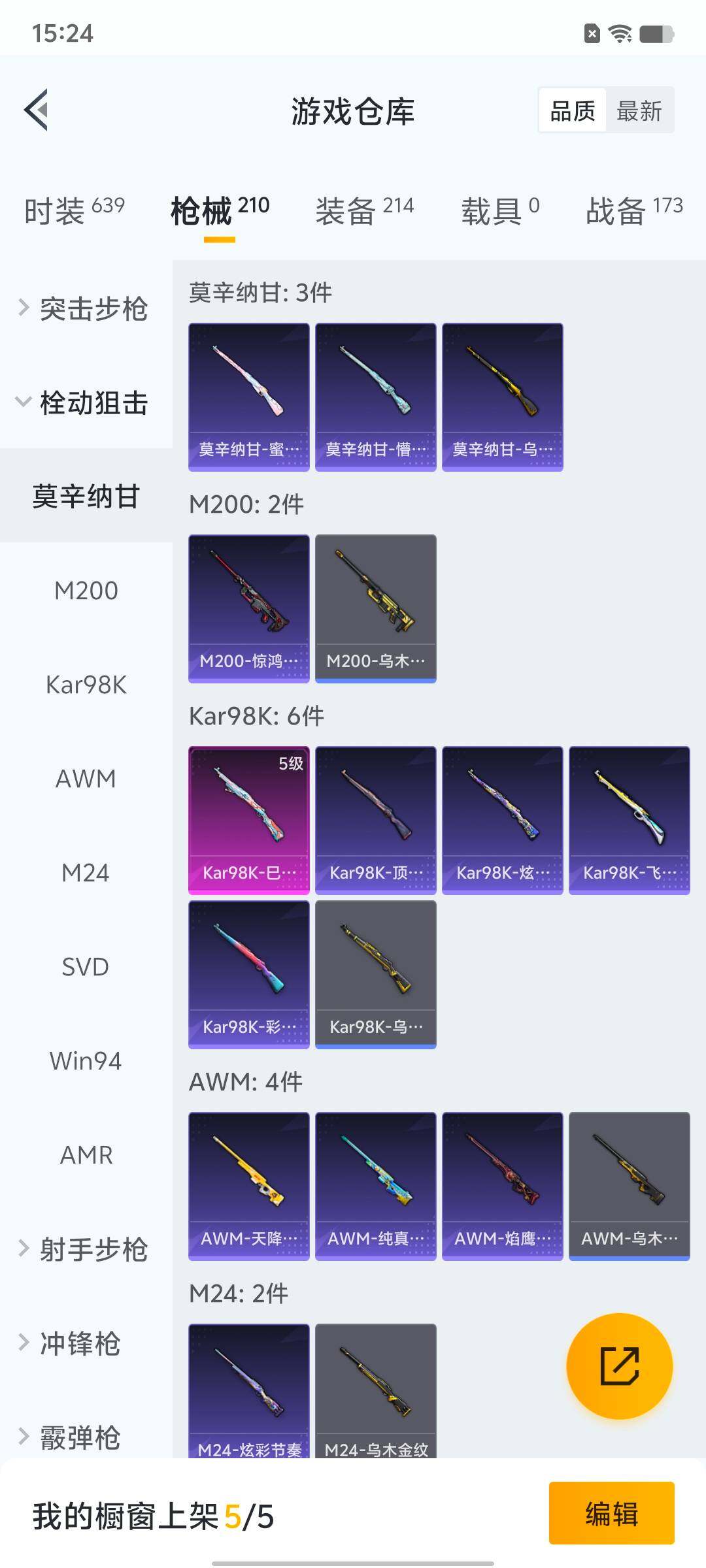This screenshot has width=706, height=1568.
Task: Tap the 编辑 button
Action: 611,1513
